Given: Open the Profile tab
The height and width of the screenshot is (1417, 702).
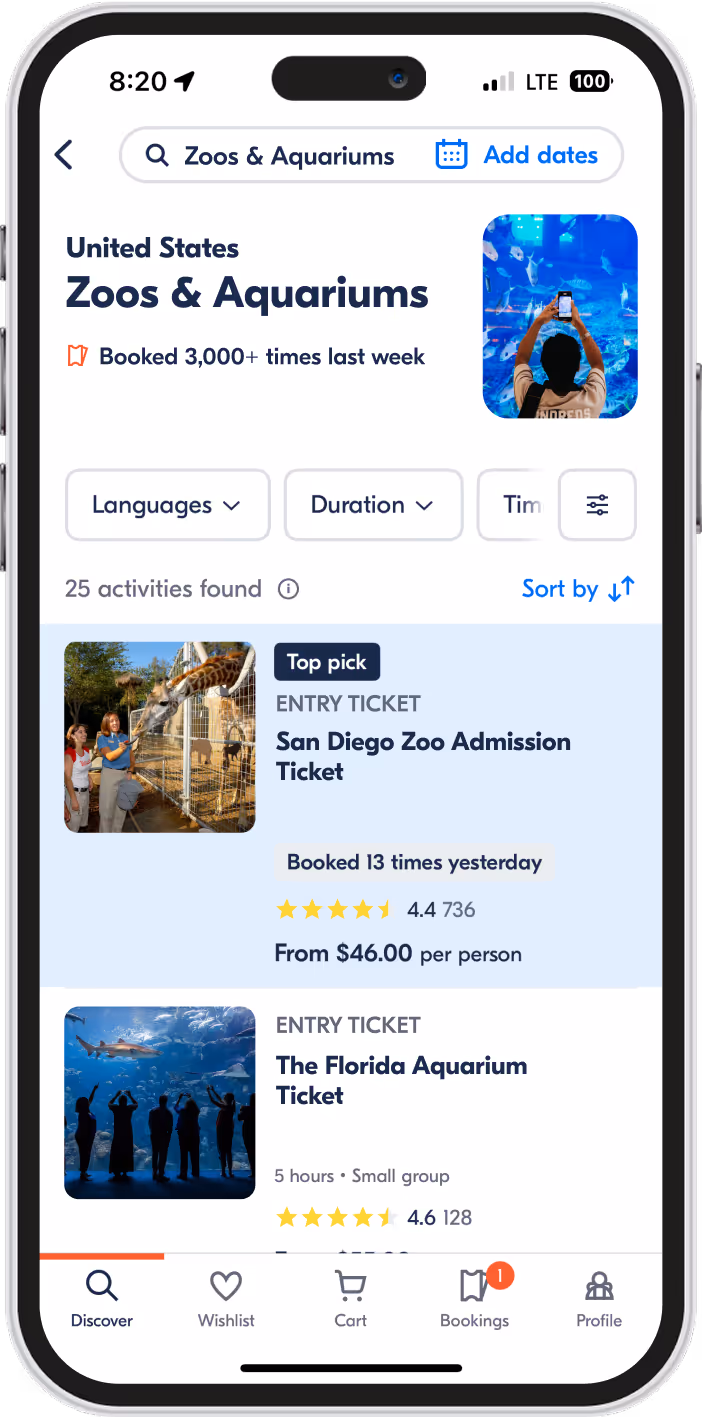Looking at the screenshot, I should click(599, 1299).
